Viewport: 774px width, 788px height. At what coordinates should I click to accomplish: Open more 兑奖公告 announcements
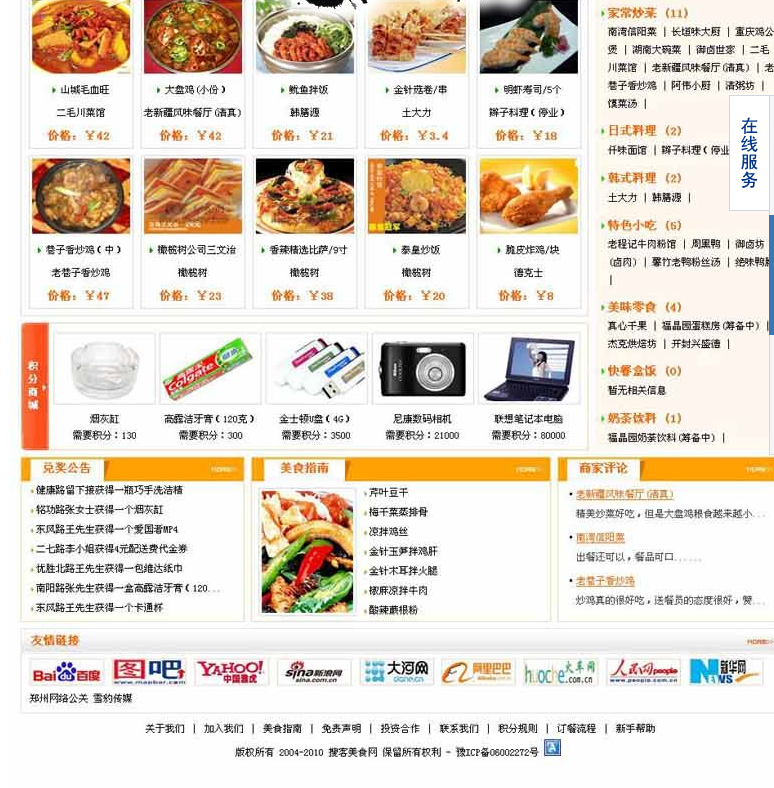click(223, 469)
